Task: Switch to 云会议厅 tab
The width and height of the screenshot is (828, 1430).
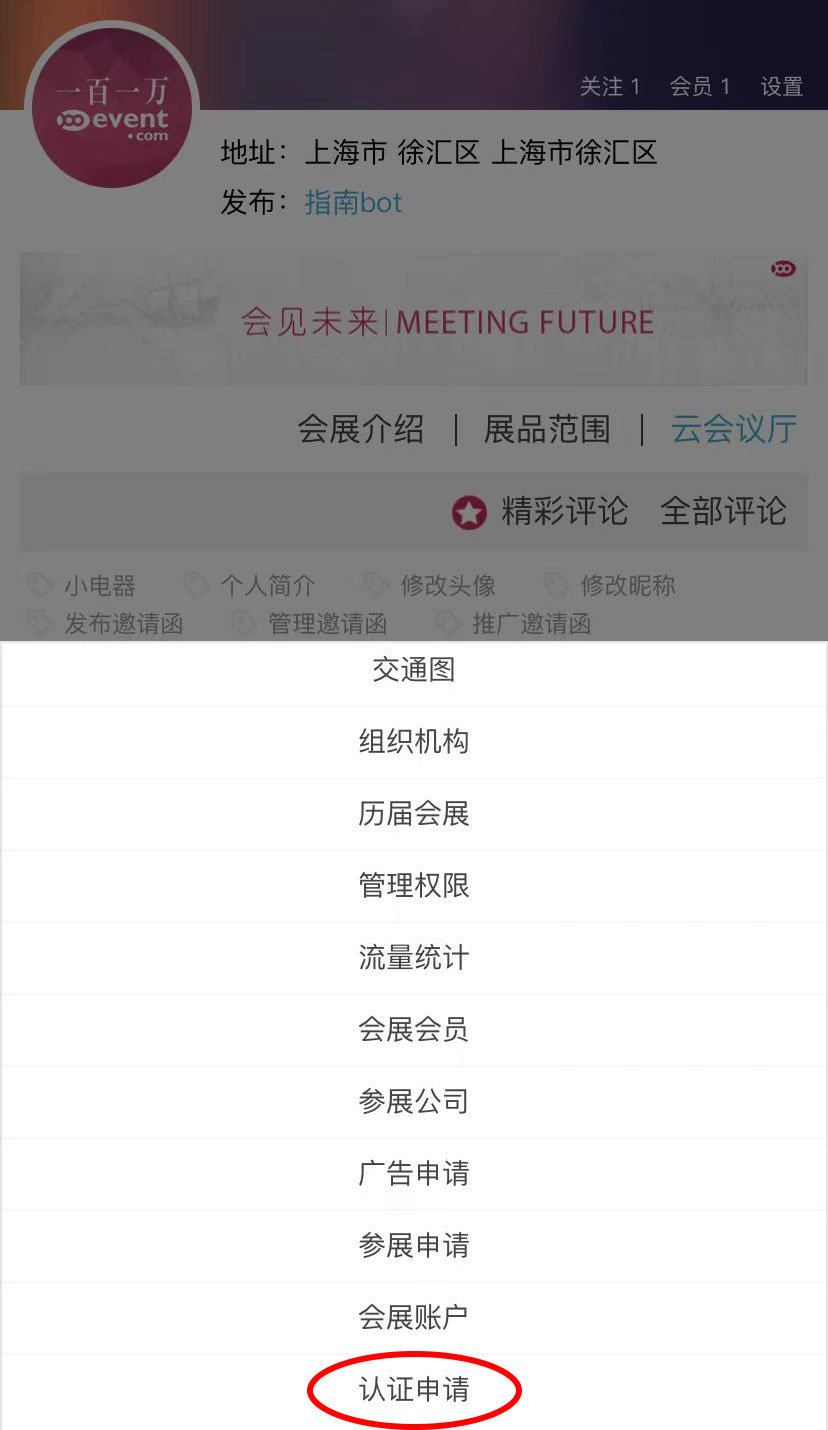Action: click(x=734, y=429)
